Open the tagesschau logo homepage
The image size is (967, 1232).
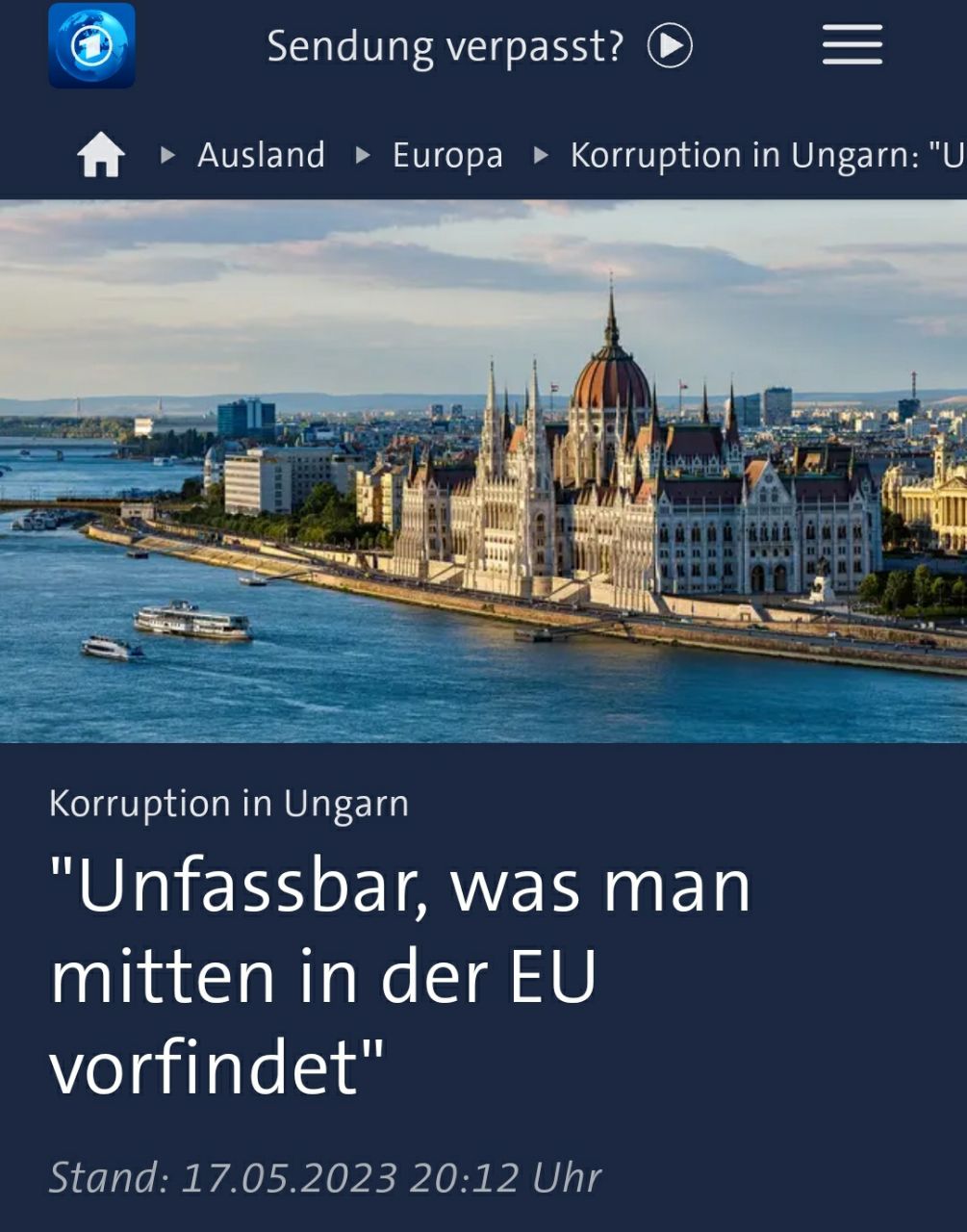pos(91,45)
